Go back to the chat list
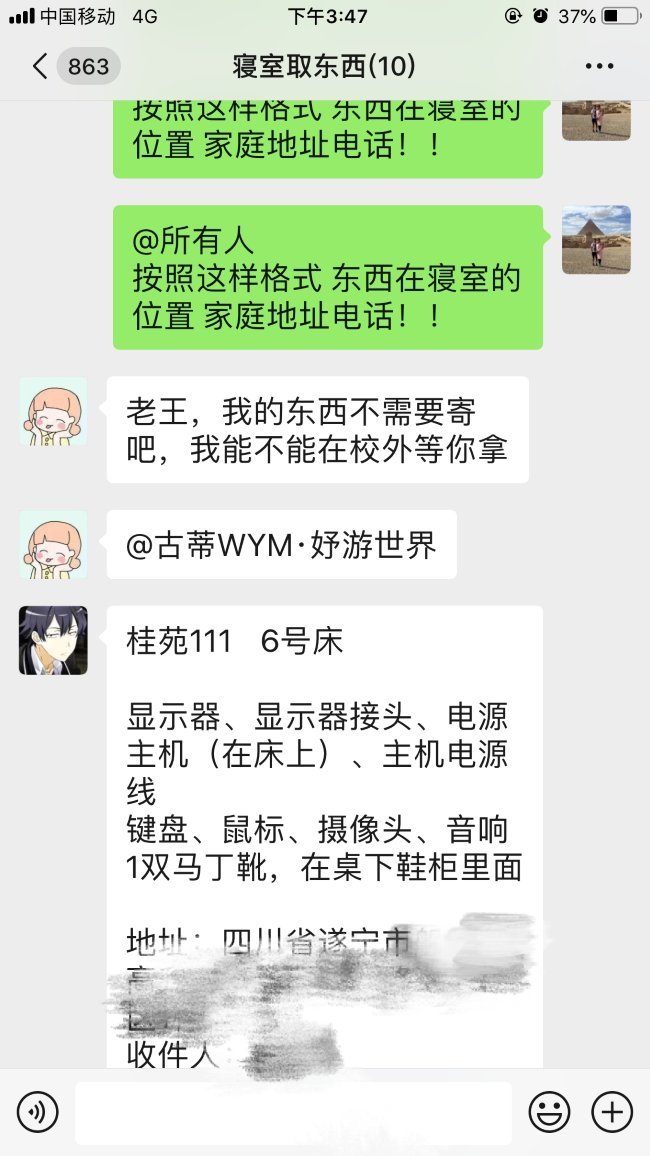This screenshot has width=650, height=1156. coord(40,67)
